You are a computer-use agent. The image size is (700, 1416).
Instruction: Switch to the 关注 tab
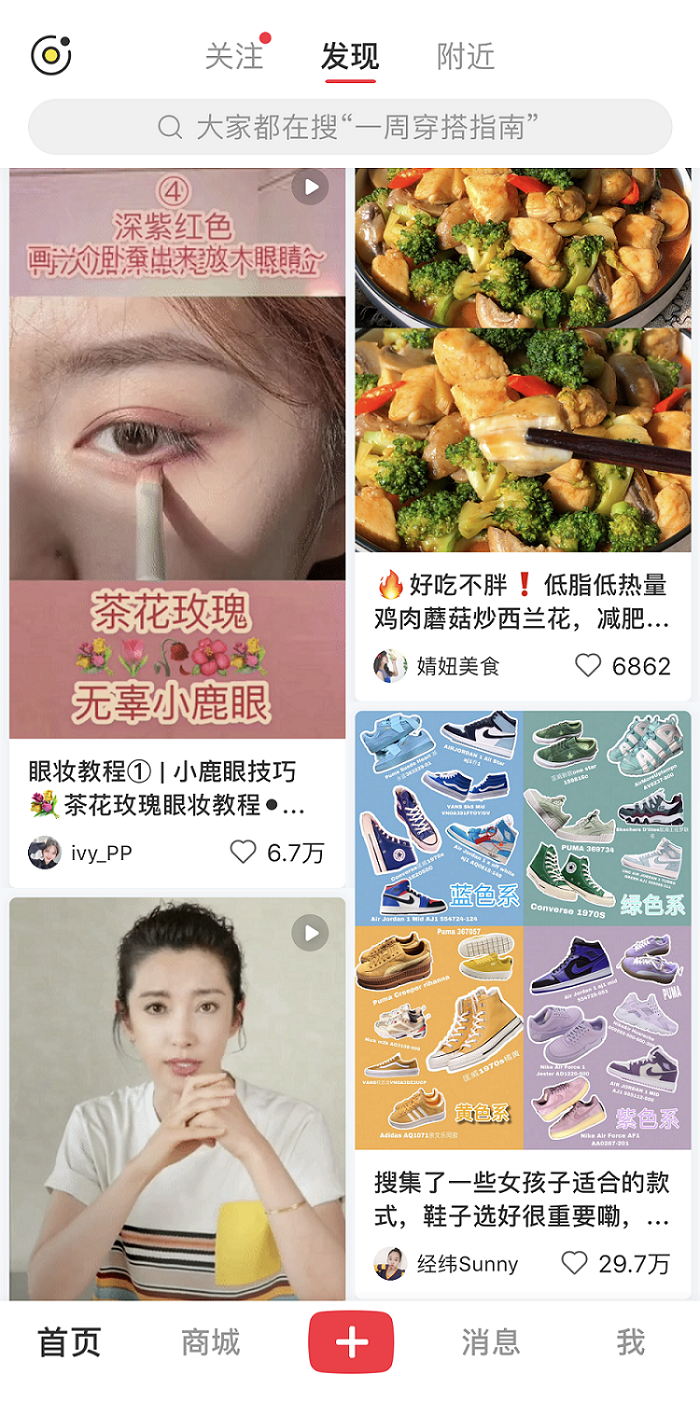click(x=234, y=56)
